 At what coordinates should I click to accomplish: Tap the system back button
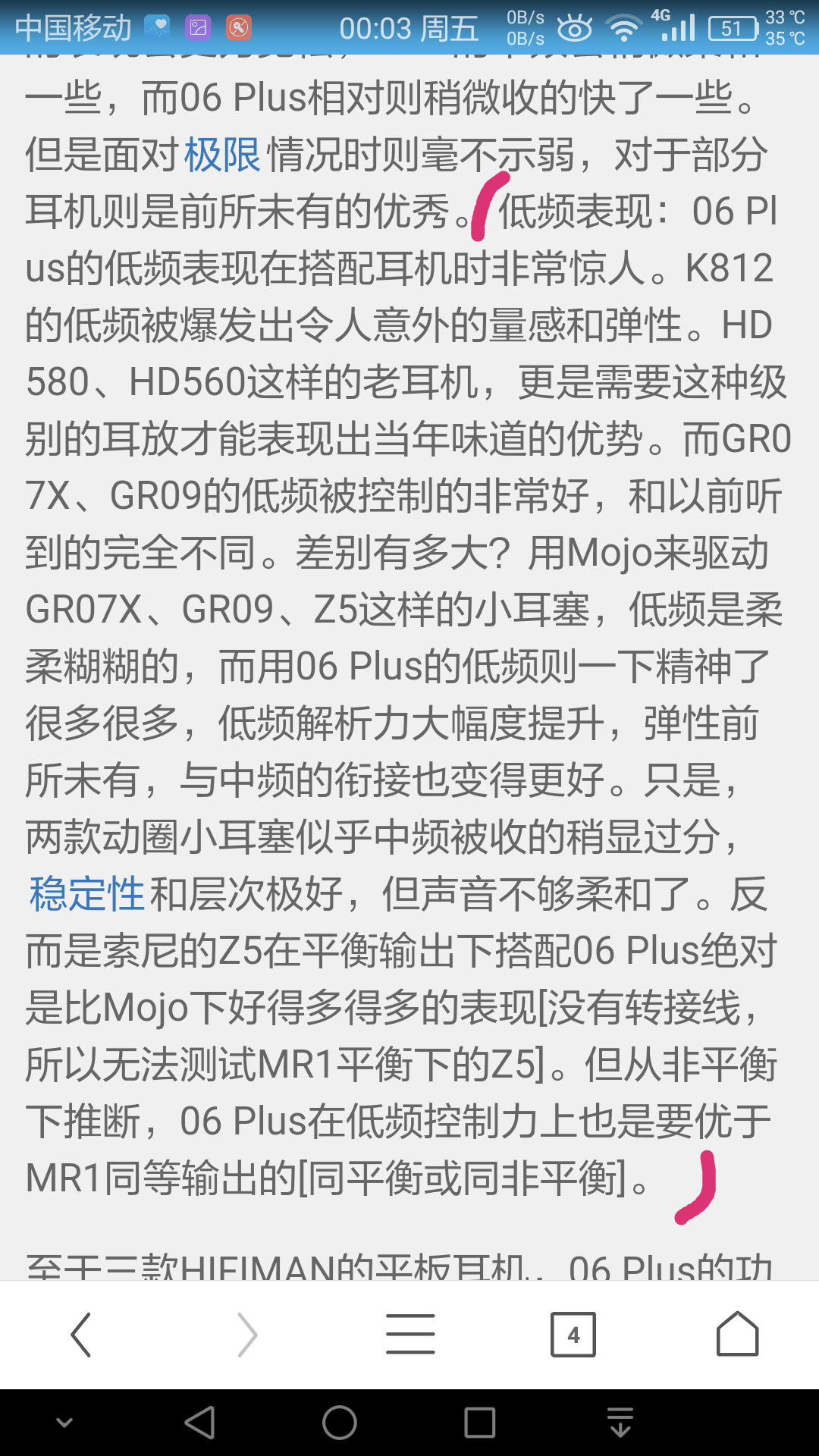coord(200,1423)
